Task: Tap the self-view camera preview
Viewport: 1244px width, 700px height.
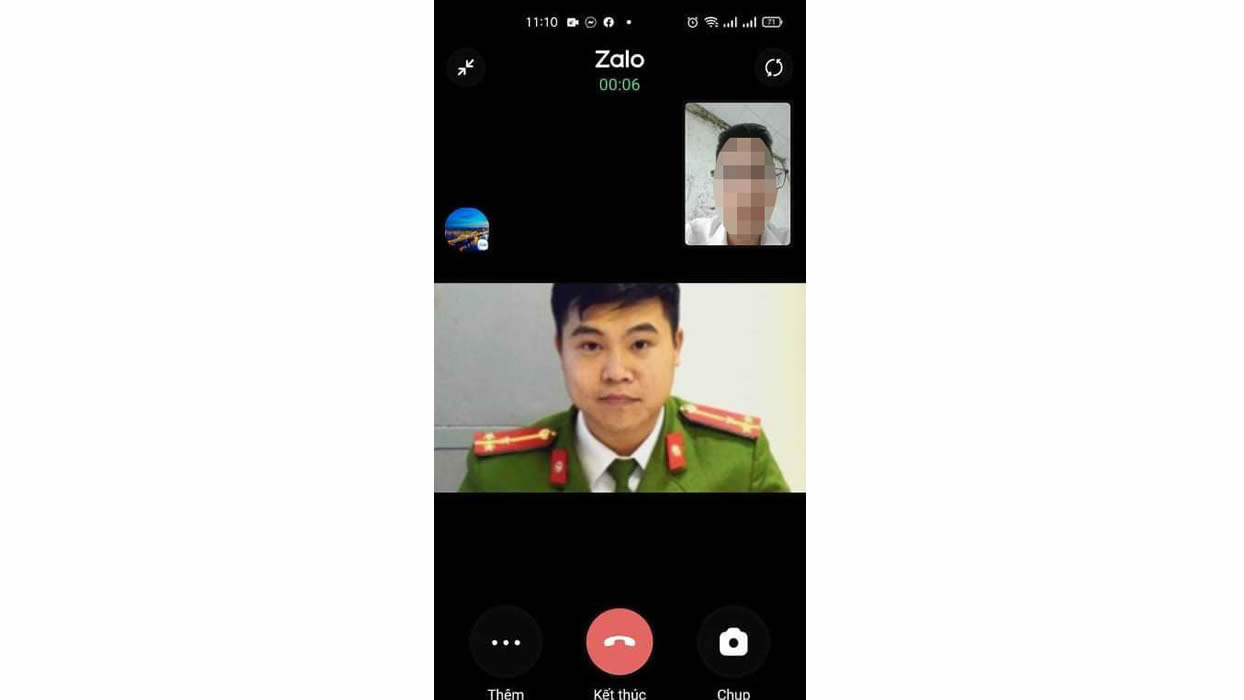Action: (x=737, y=174)
